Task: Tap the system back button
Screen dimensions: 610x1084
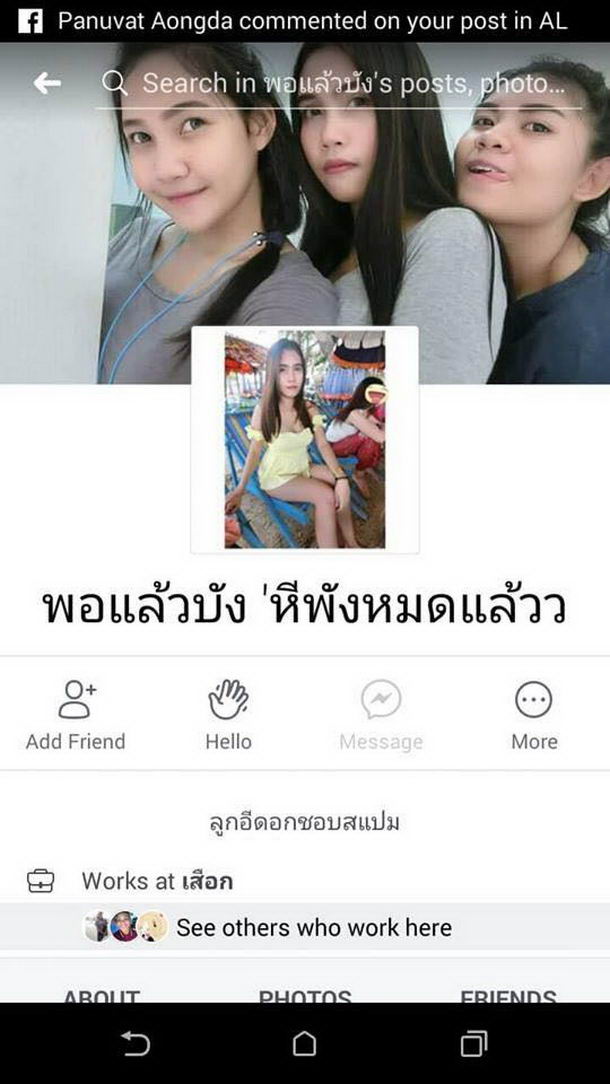Action: tap(135, 1044)
